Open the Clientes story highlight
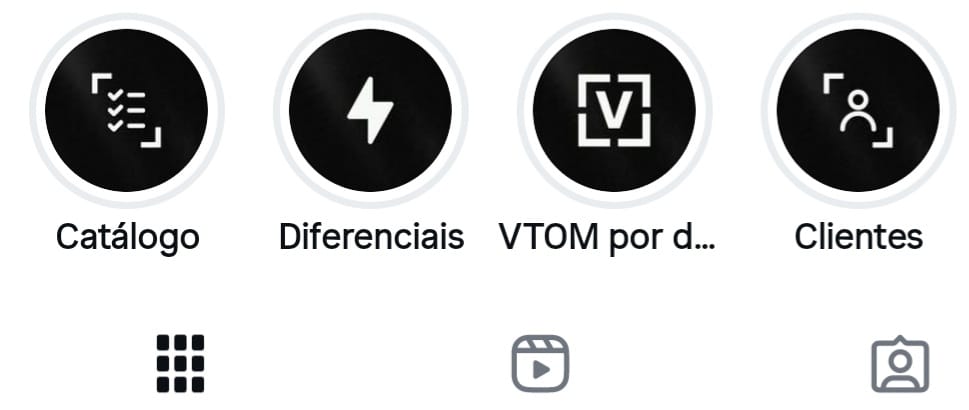The width and height of the screenshot is (969, 410). [x=858, y=111]
